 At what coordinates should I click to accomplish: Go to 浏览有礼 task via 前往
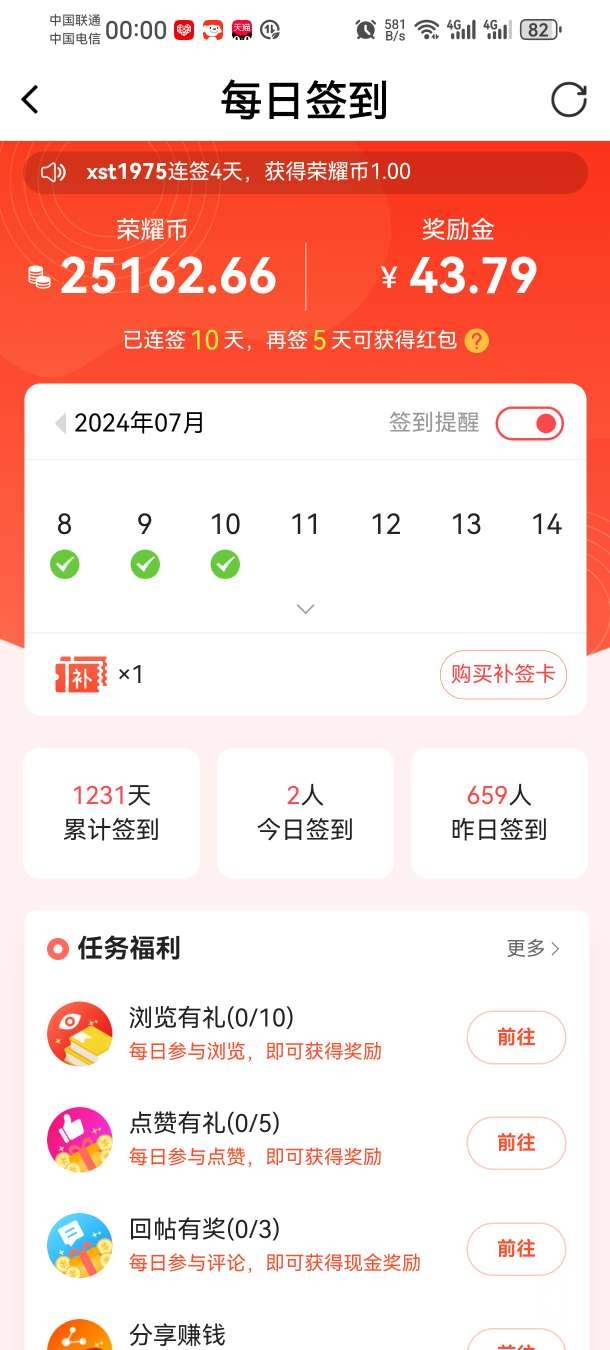(516, 1038)
